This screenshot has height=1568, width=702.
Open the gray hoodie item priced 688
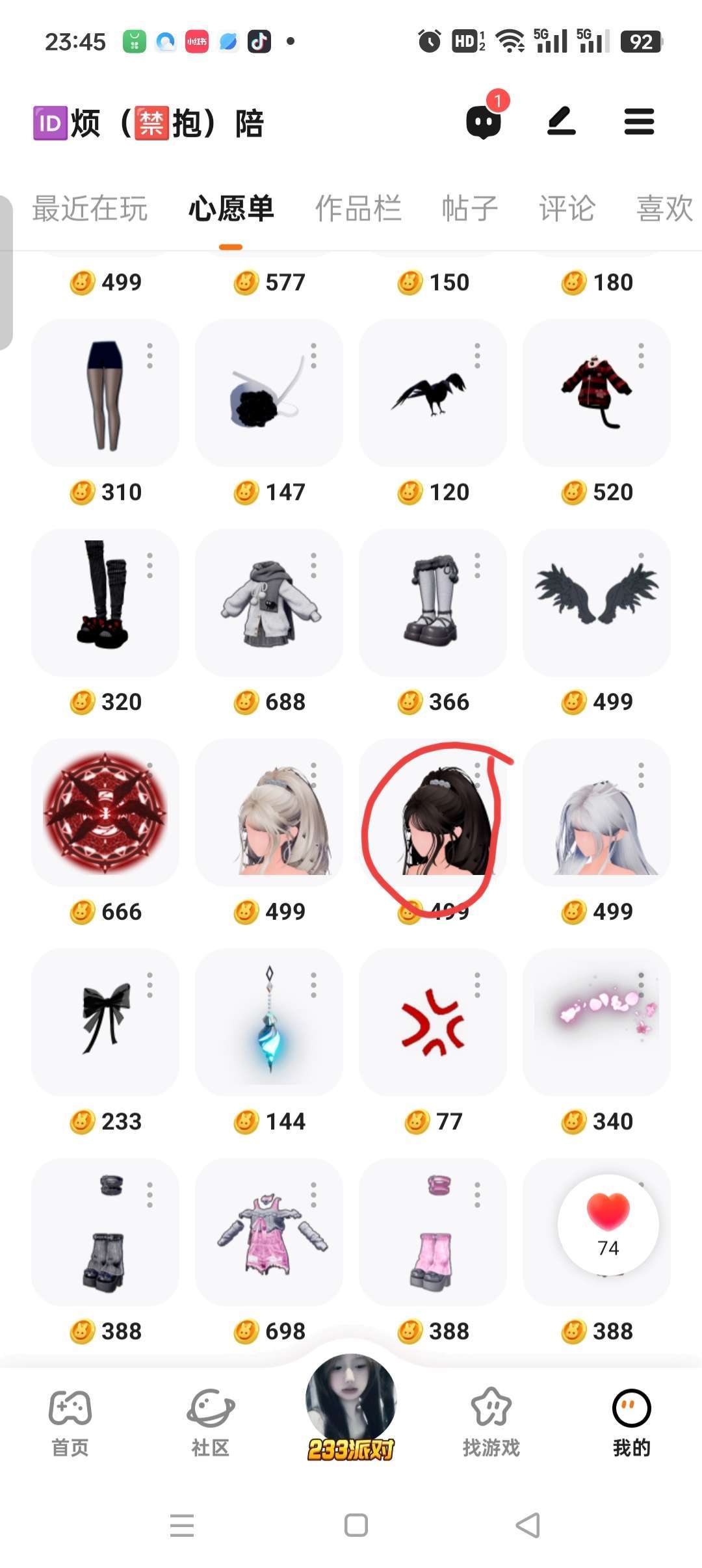click(x=269, y=601)
